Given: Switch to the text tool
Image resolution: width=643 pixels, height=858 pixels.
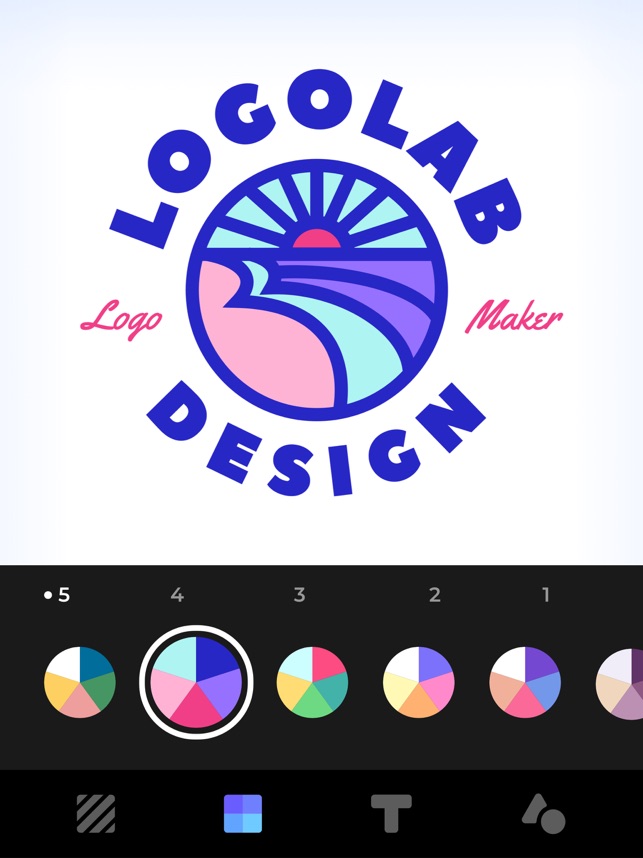Looking at the screenshot, I should (x=391, y=814).
